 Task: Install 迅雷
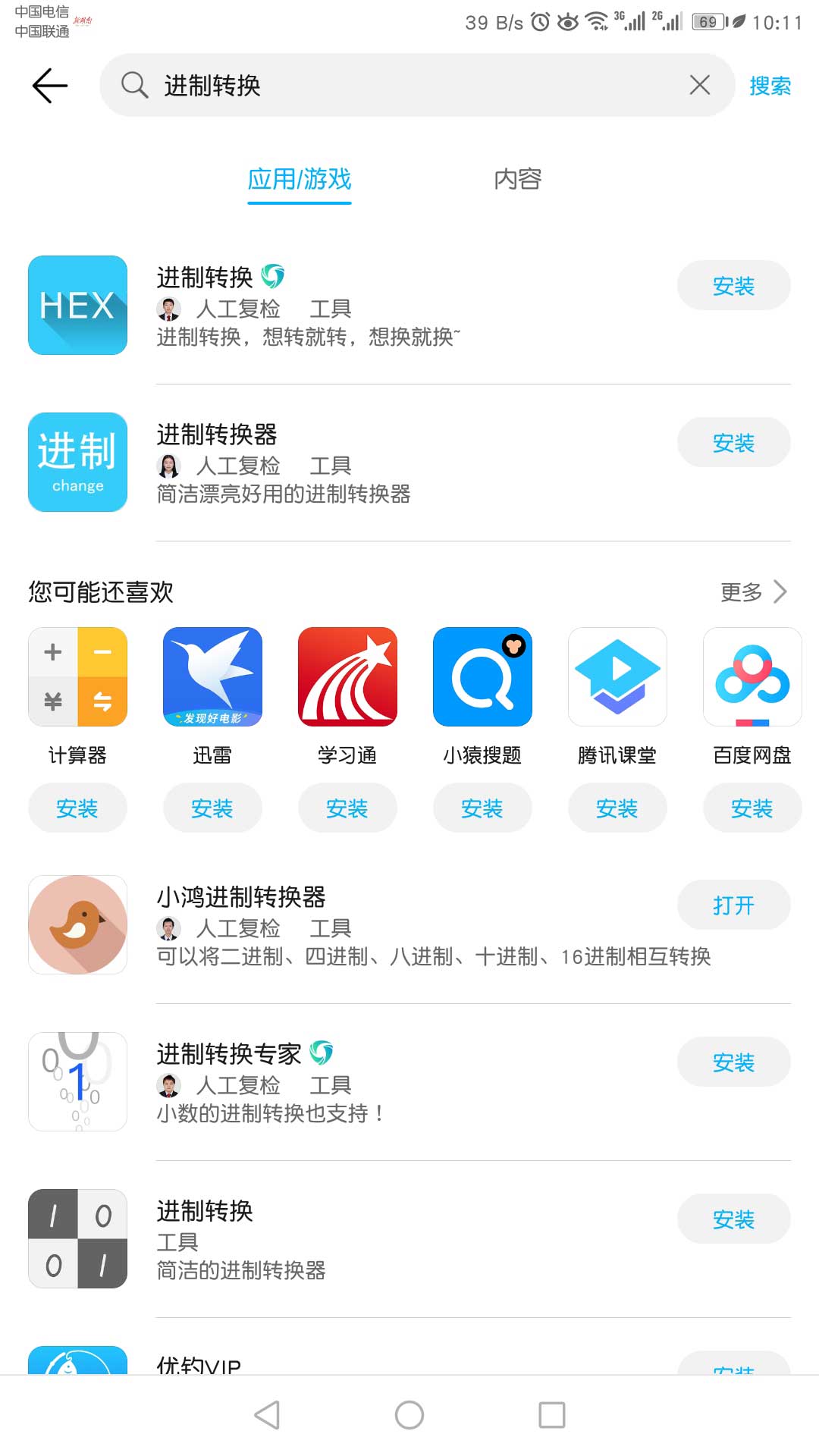point(212,808)
